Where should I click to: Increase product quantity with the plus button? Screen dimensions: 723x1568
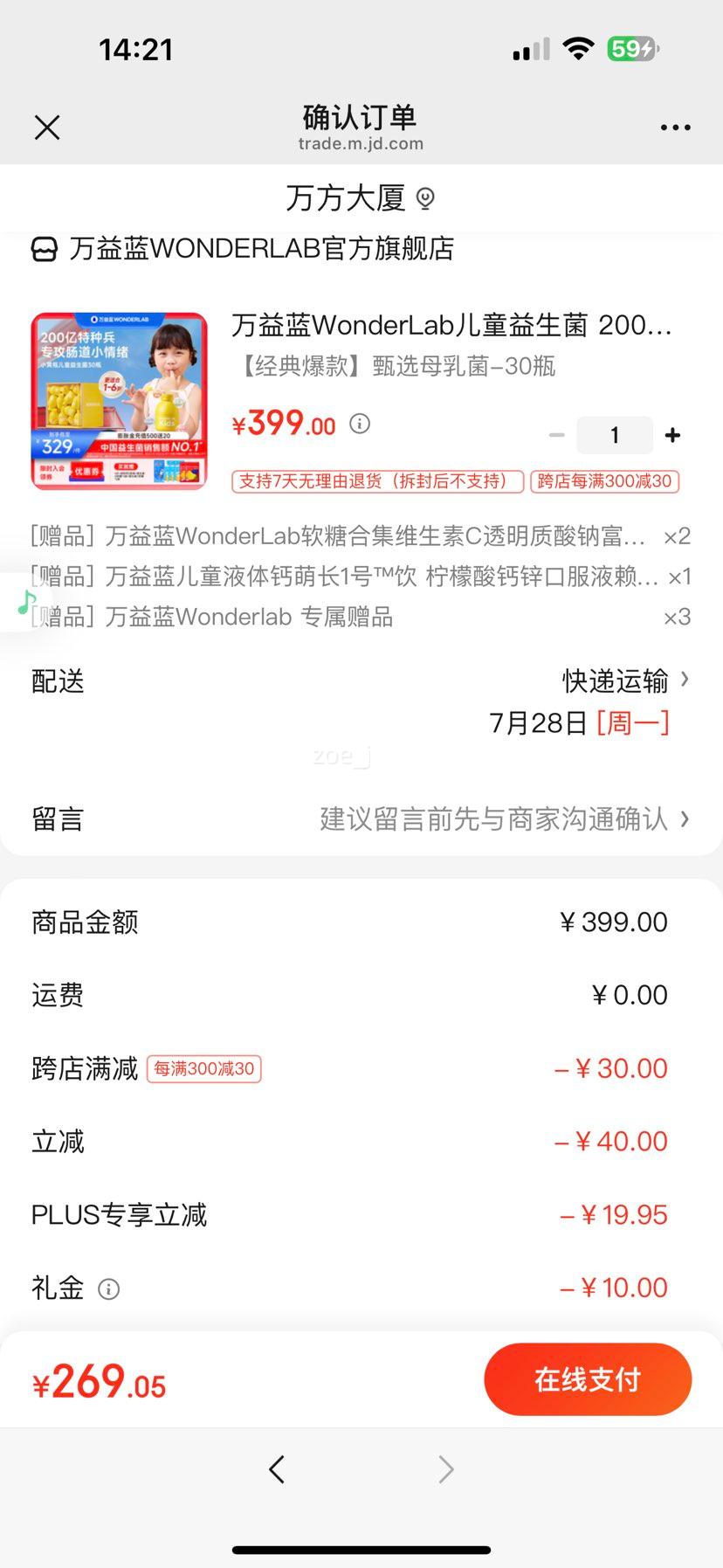click(672, 435)
